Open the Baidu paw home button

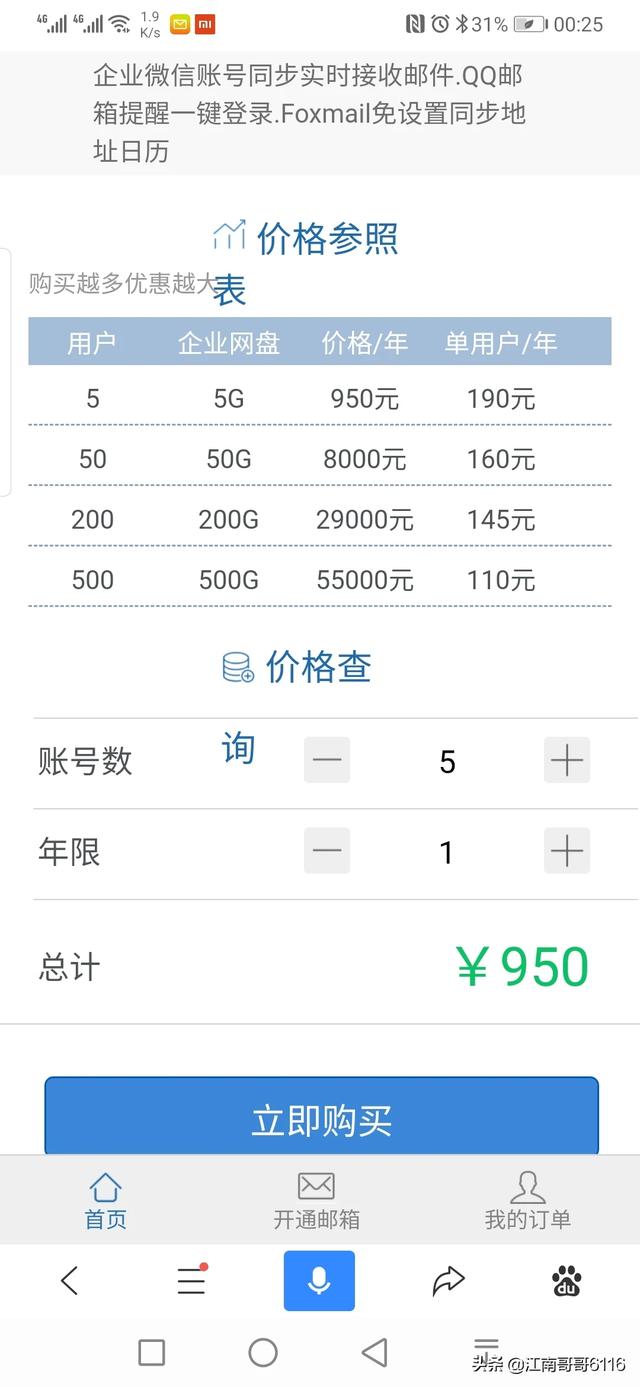(x=567, y=1281)
